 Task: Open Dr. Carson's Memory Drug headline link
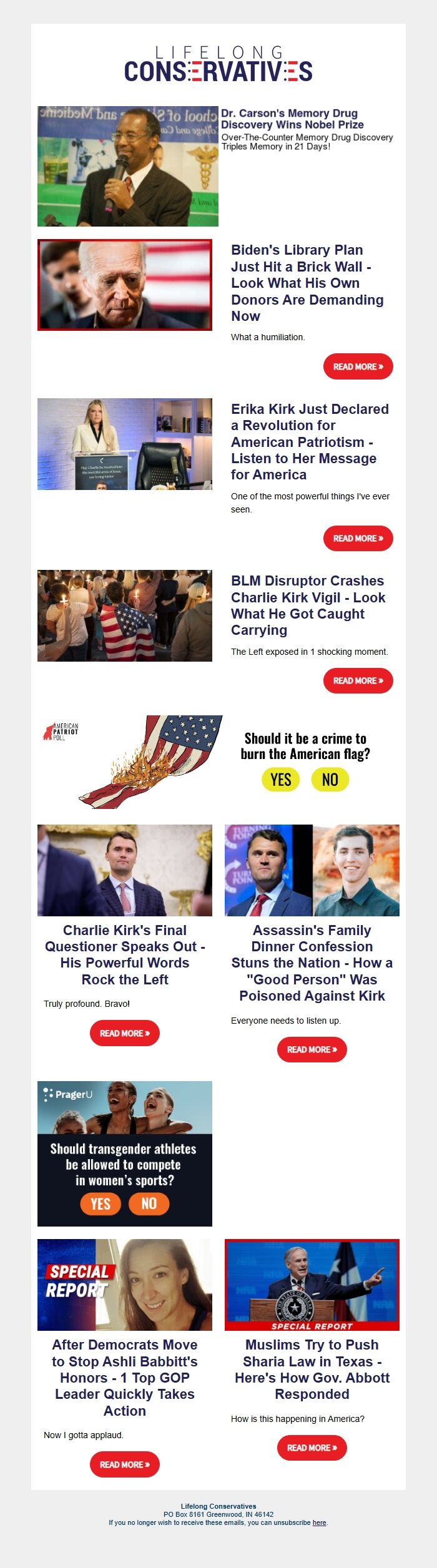[292, 119]
